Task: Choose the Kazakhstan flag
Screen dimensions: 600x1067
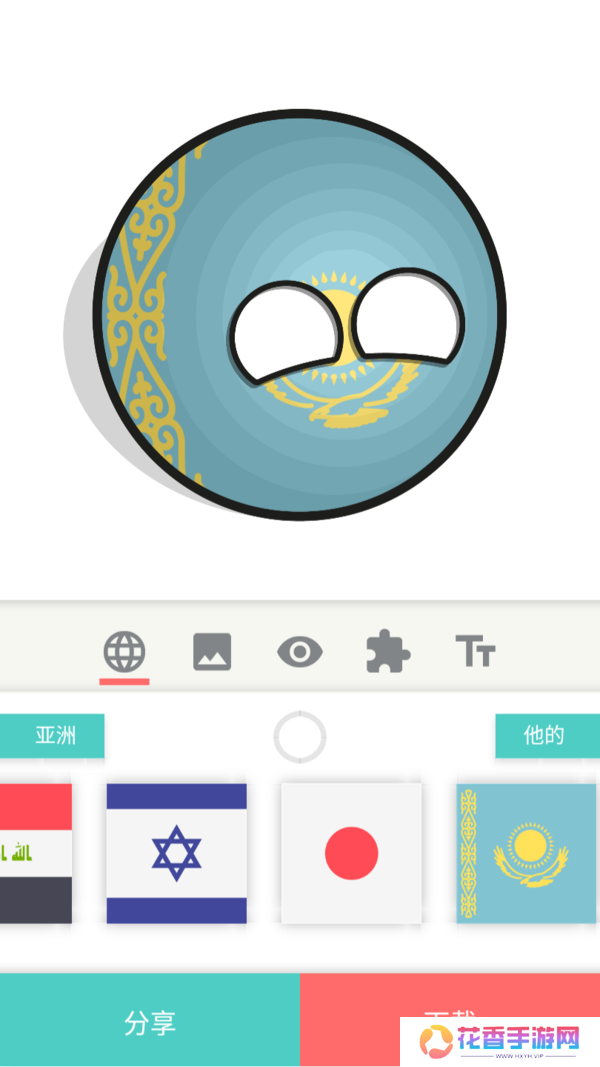Action: 527,853
